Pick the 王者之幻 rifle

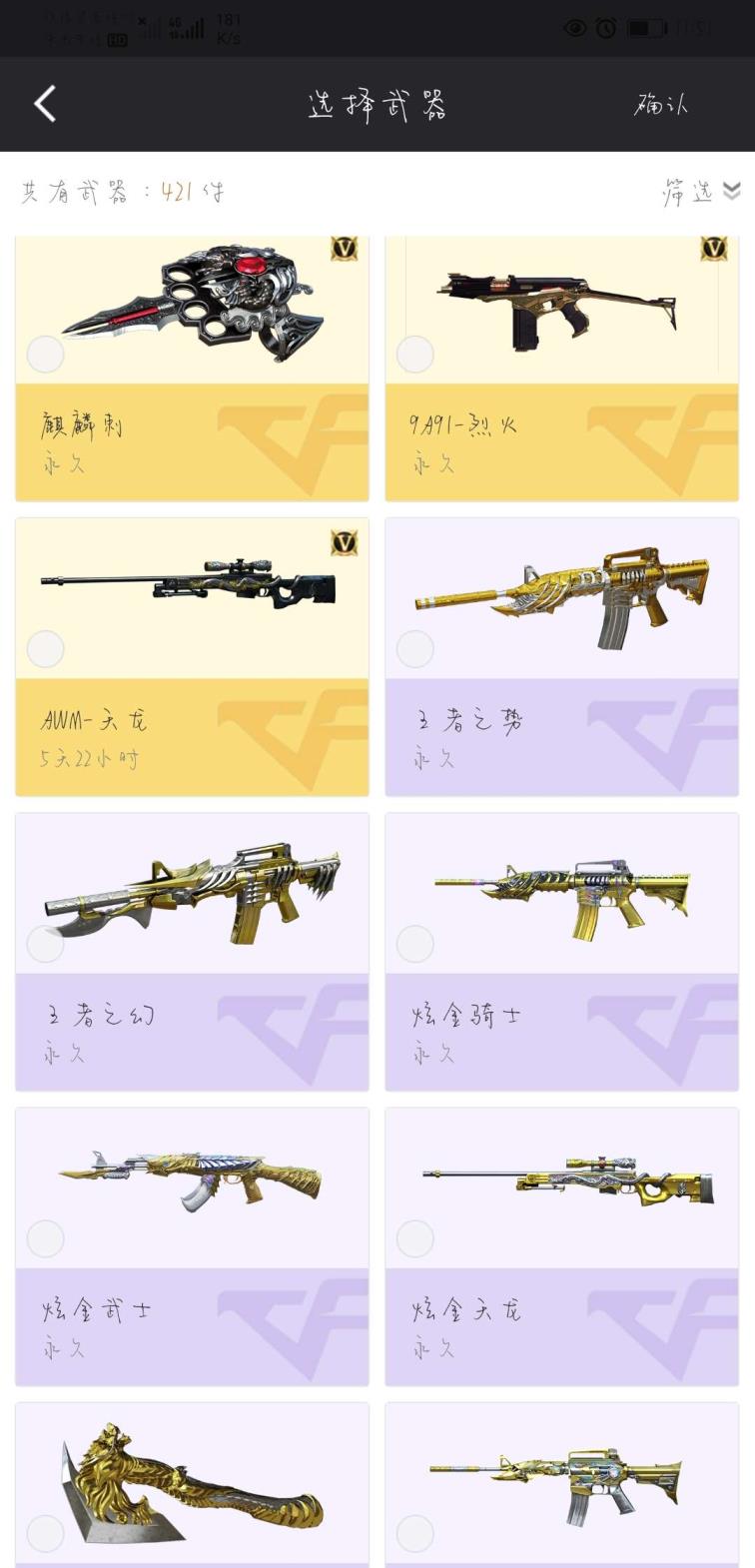(45, 944)
